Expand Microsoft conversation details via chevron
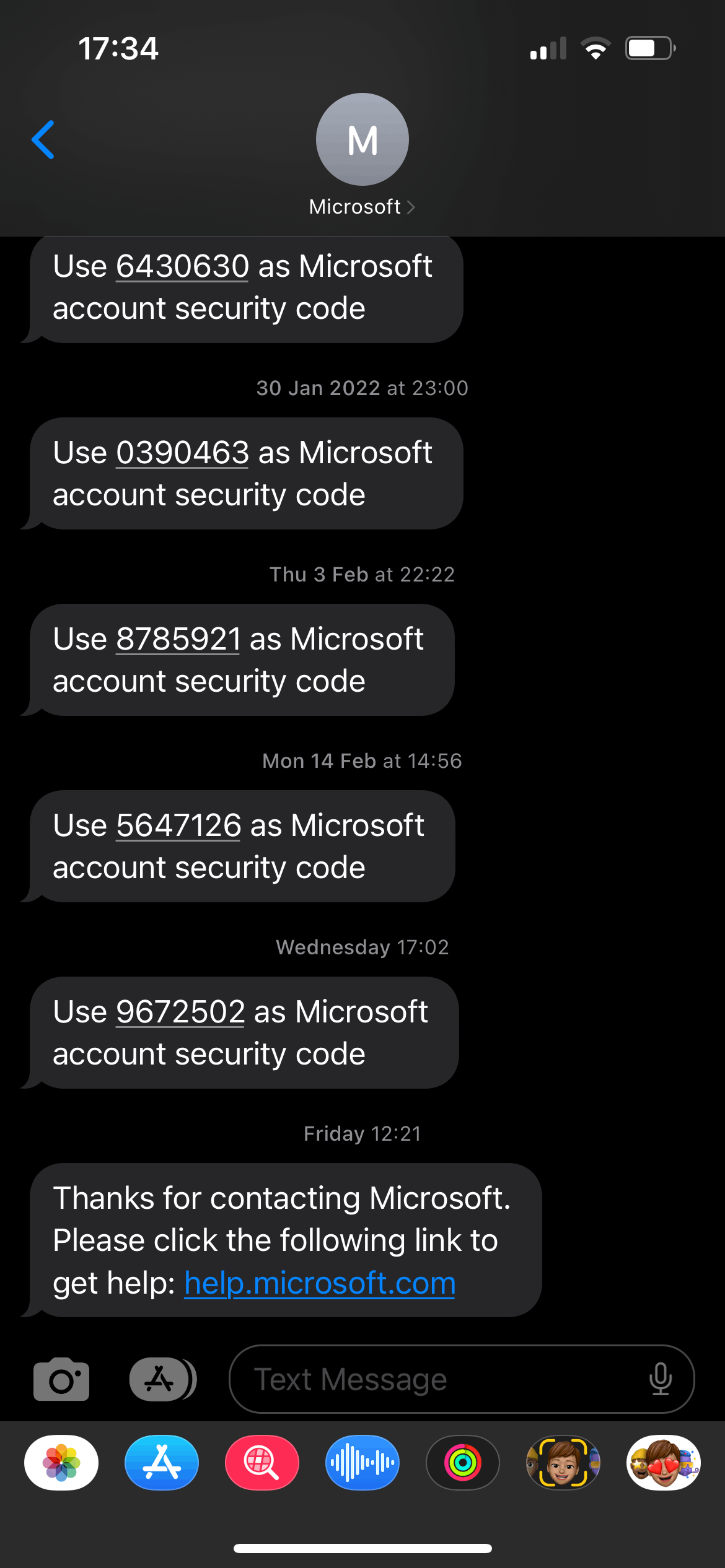Viewport: 725px width, 1568px height. [411, 207]
